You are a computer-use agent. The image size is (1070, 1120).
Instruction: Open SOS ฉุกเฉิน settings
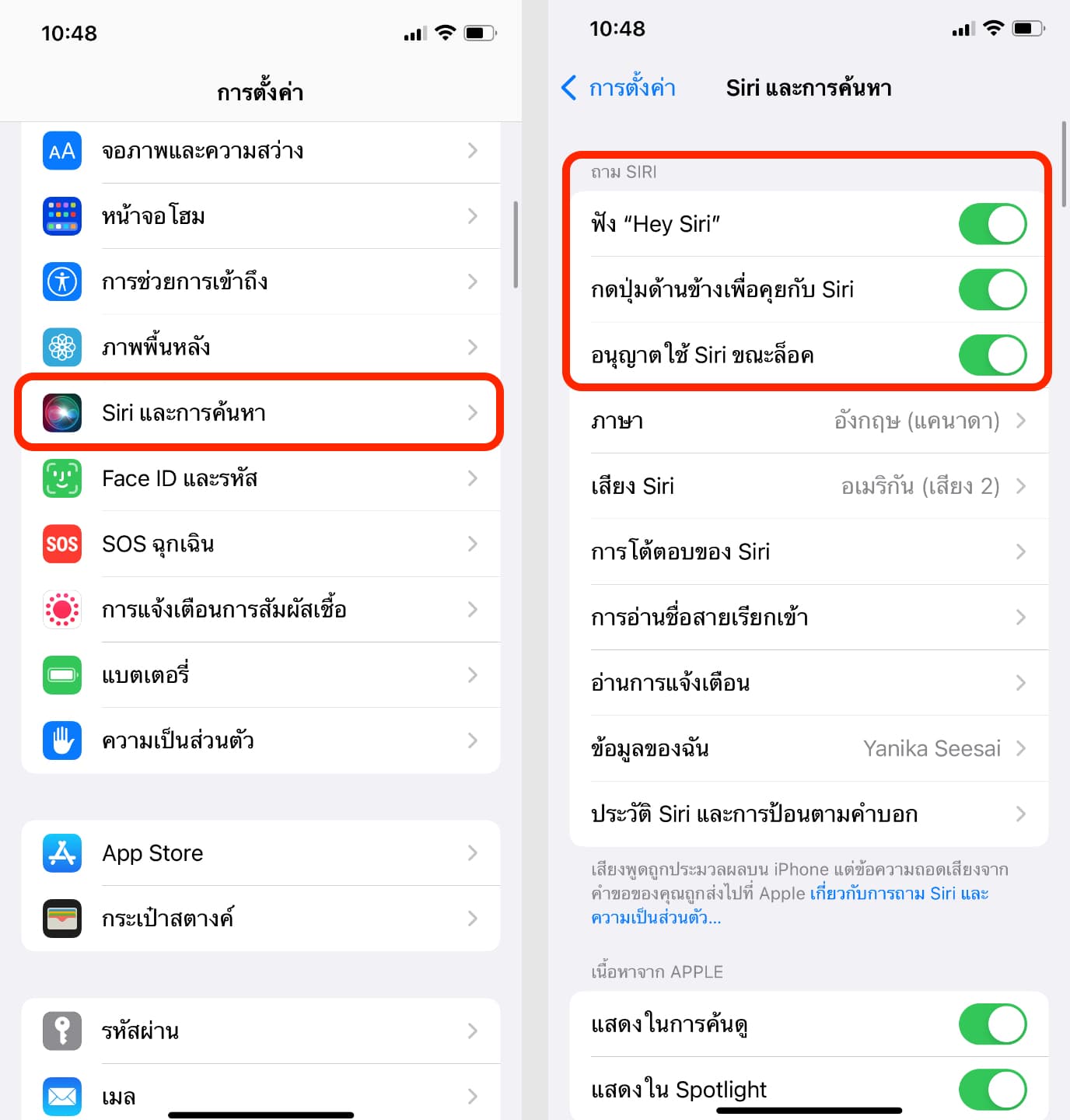(261, 544)
